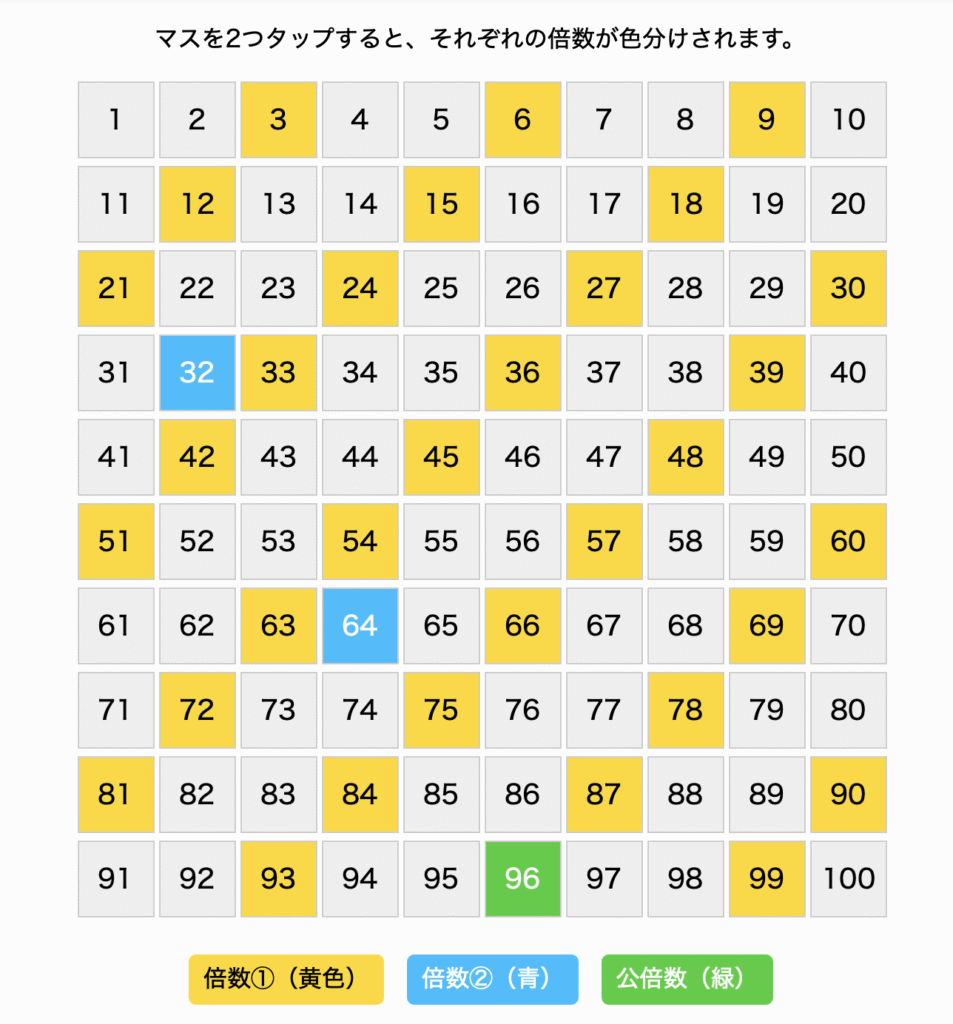Pick number 100 in the grid

click(848, 879)
